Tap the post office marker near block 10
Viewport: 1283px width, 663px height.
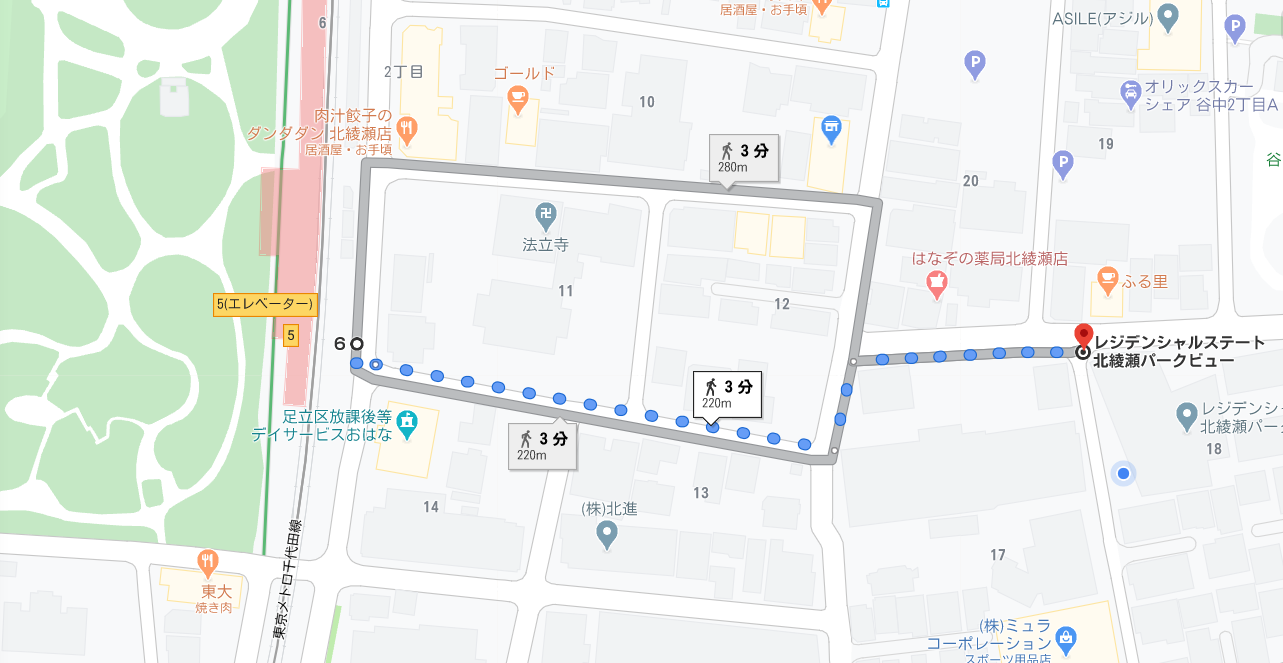click(x=830, y=128)
